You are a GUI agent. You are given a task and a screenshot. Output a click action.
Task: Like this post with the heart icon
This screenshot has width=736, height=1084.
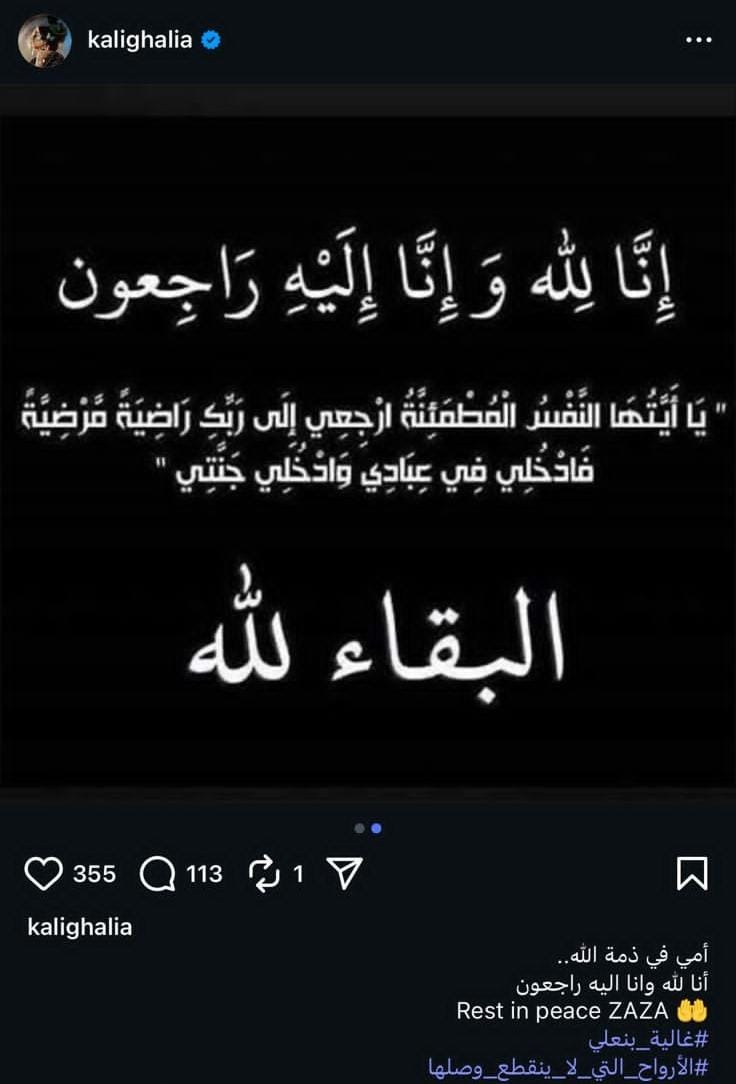43,874
